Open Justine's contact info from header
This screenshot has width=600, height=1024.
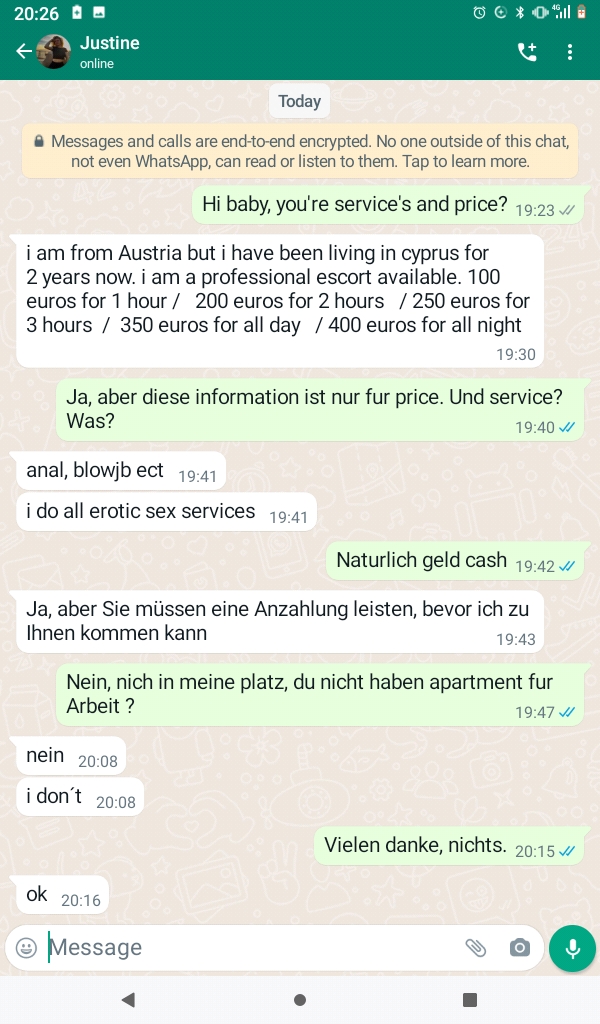pyautogui.click(x=110, y=51)
